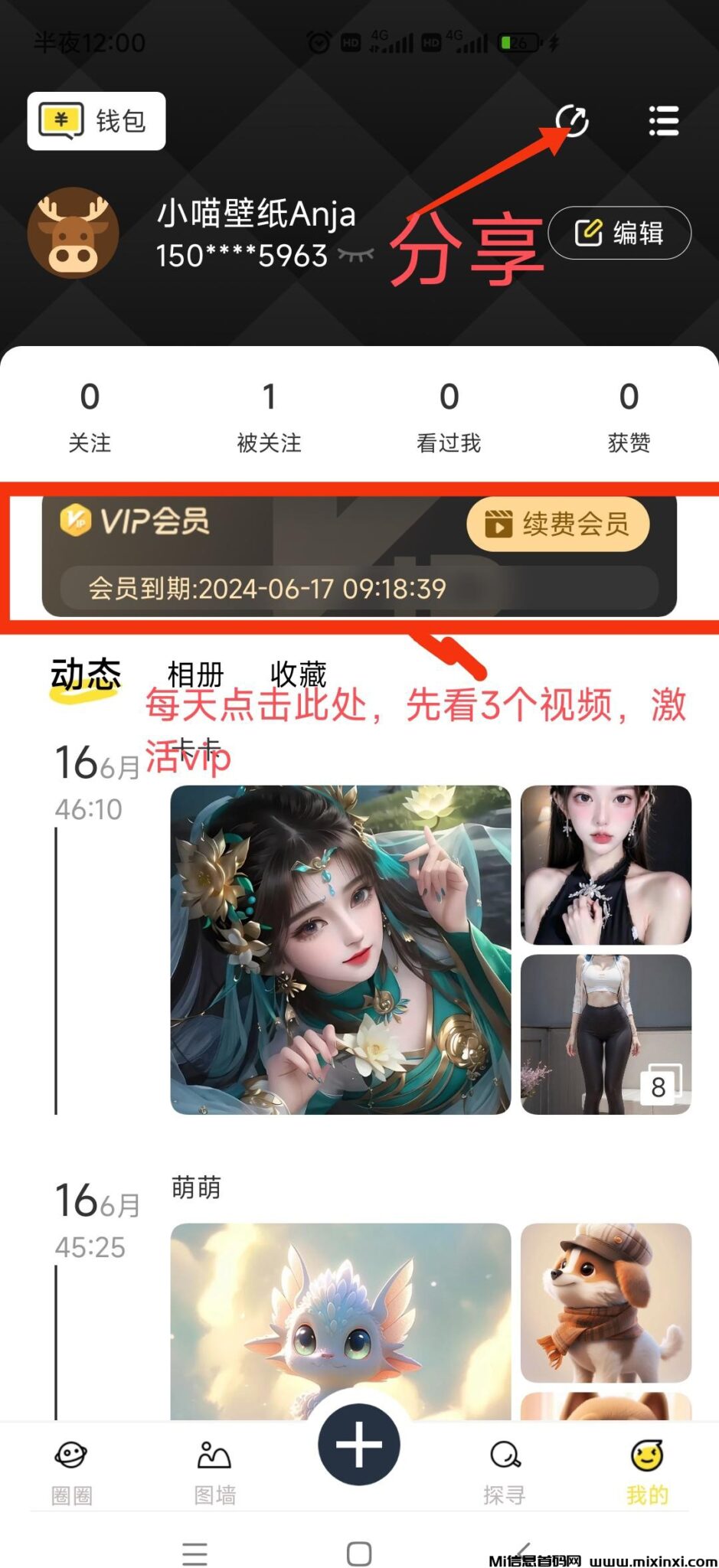719x1568 pixels.
Task: Switch to the 相册 tab
Action: (x=195, y=675)
